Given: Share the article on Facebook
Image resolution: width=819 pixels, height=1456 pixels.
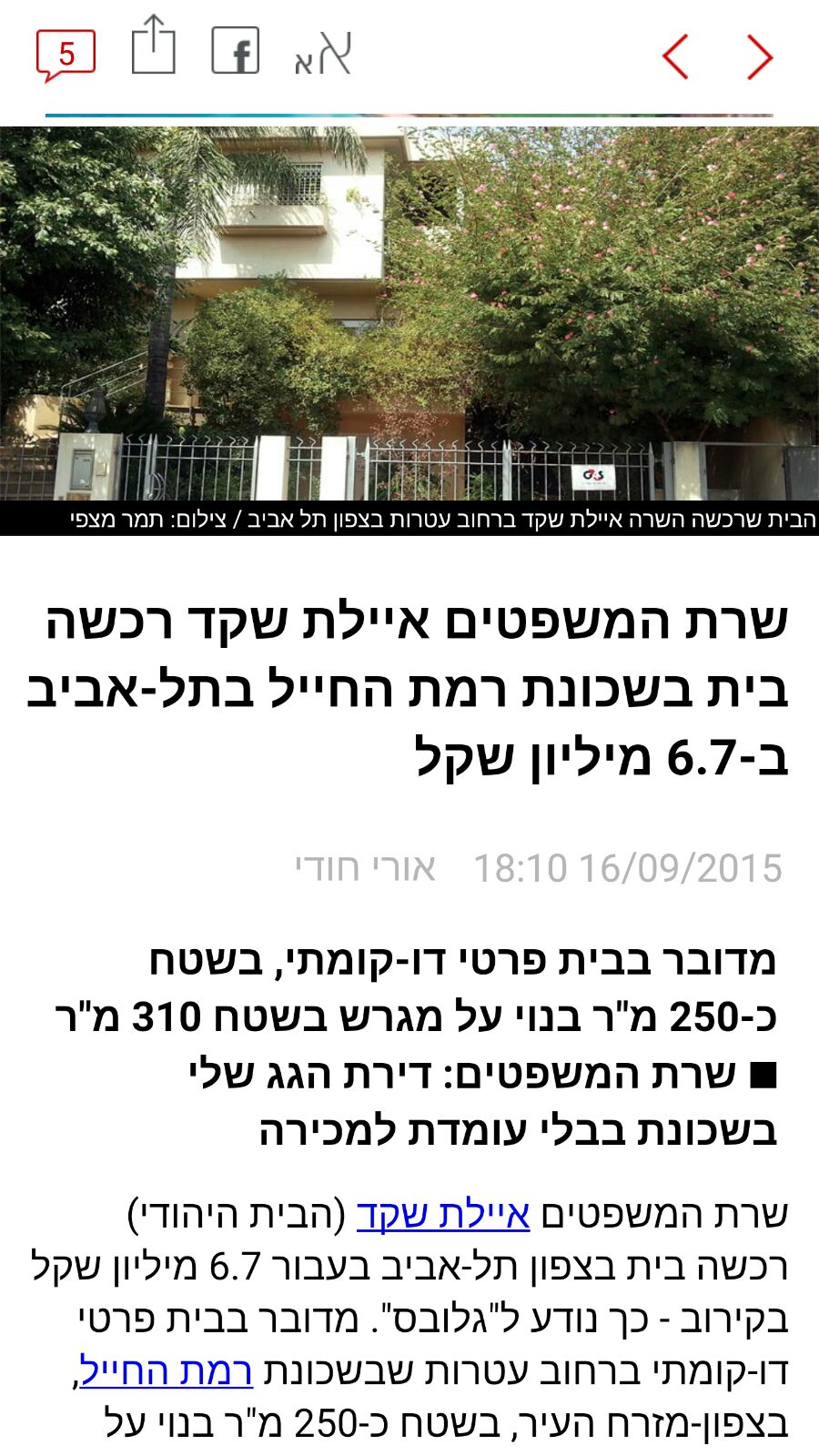Looking at the screenshot, I should click(x=236, y=51).
